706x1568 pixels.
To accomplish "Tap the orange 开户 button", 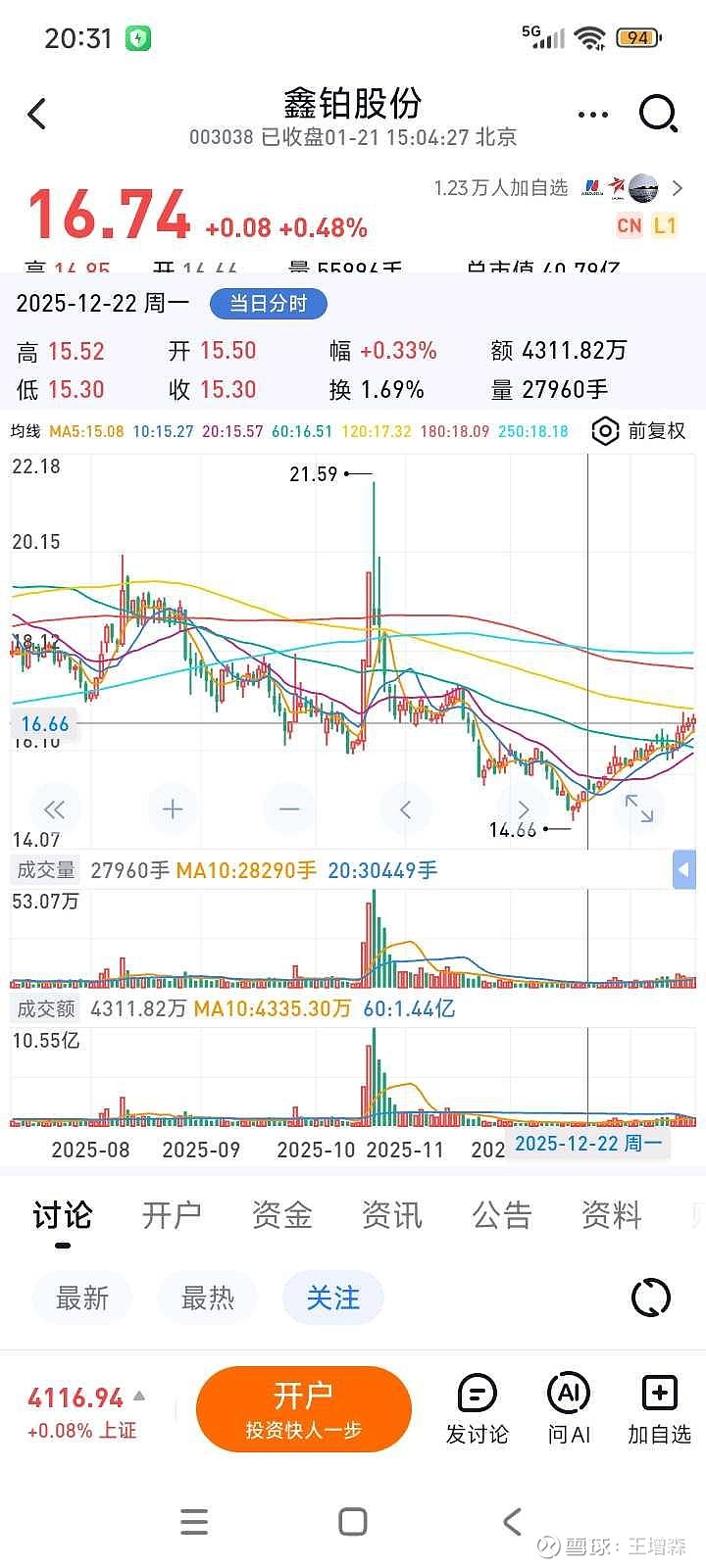I will pos(303,1409).
